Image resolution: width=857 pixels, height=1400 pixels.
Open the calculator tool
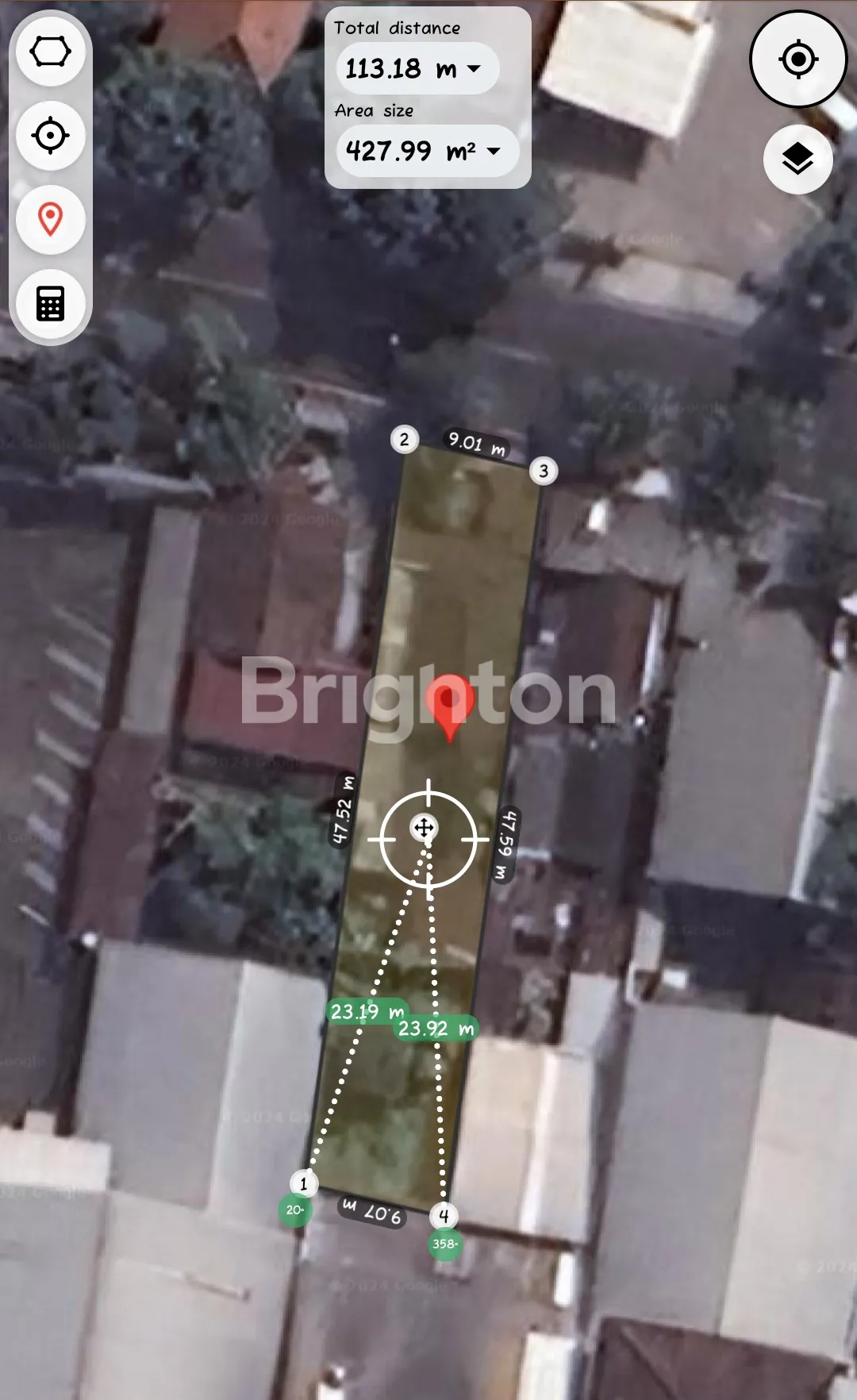coord(50,303)
